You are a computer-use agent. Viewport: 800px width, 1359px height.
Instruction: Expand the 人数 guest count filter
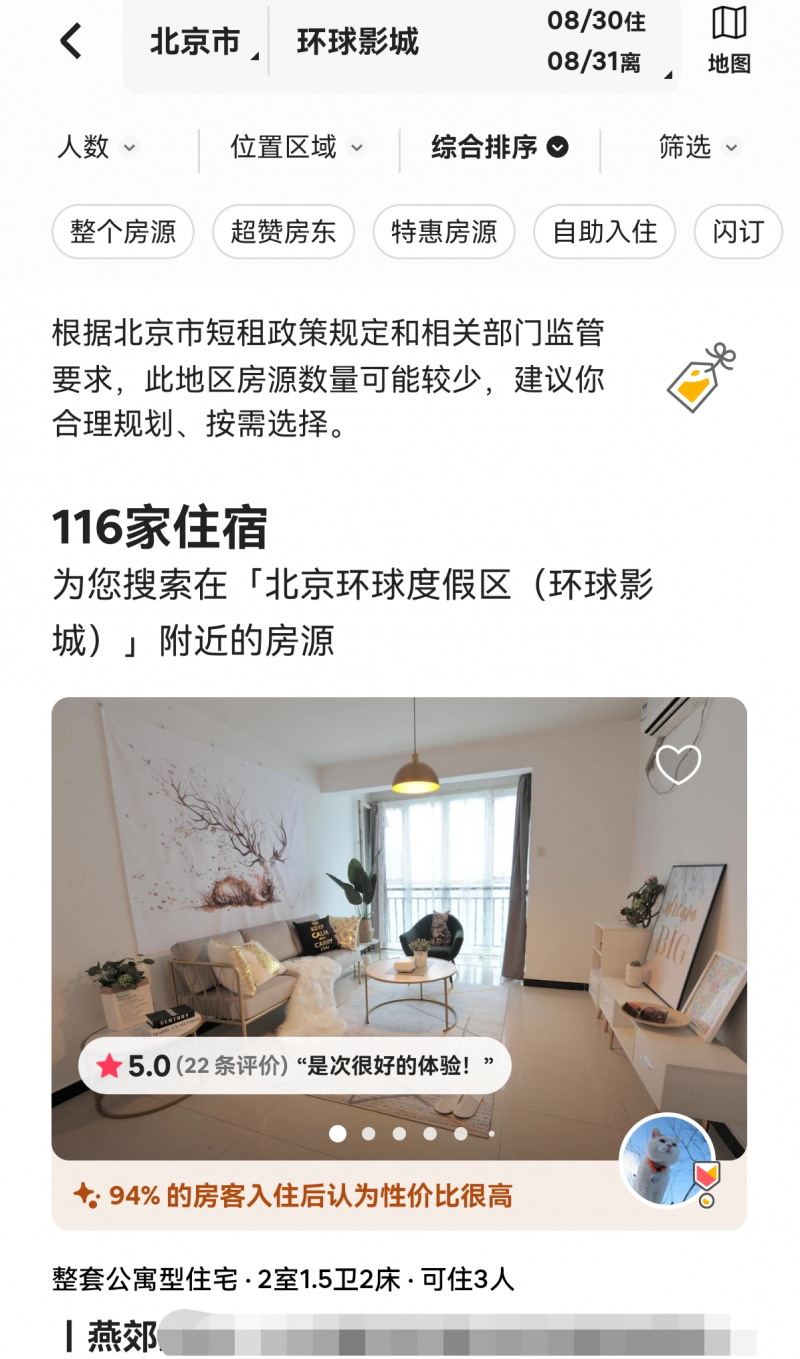pos(97,147)
